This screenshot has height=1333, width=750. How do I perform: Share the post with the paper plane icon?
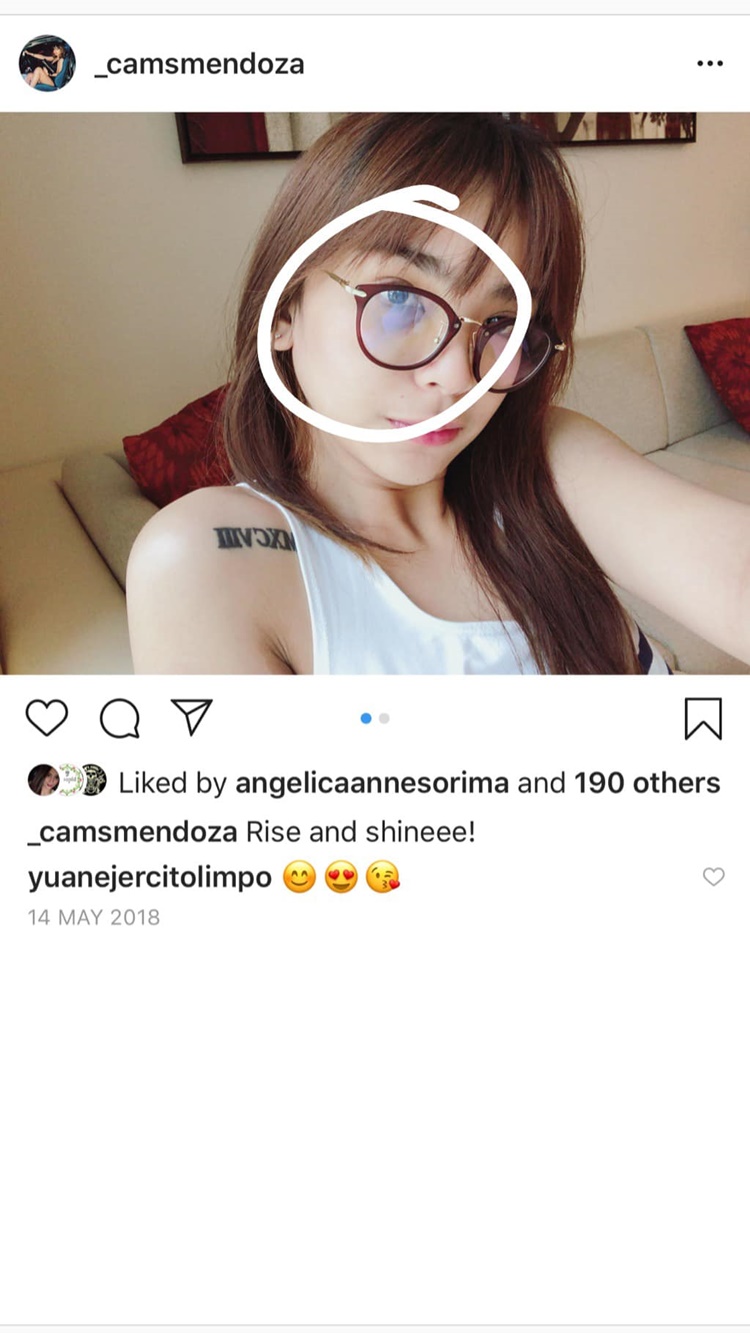point(191,717)
